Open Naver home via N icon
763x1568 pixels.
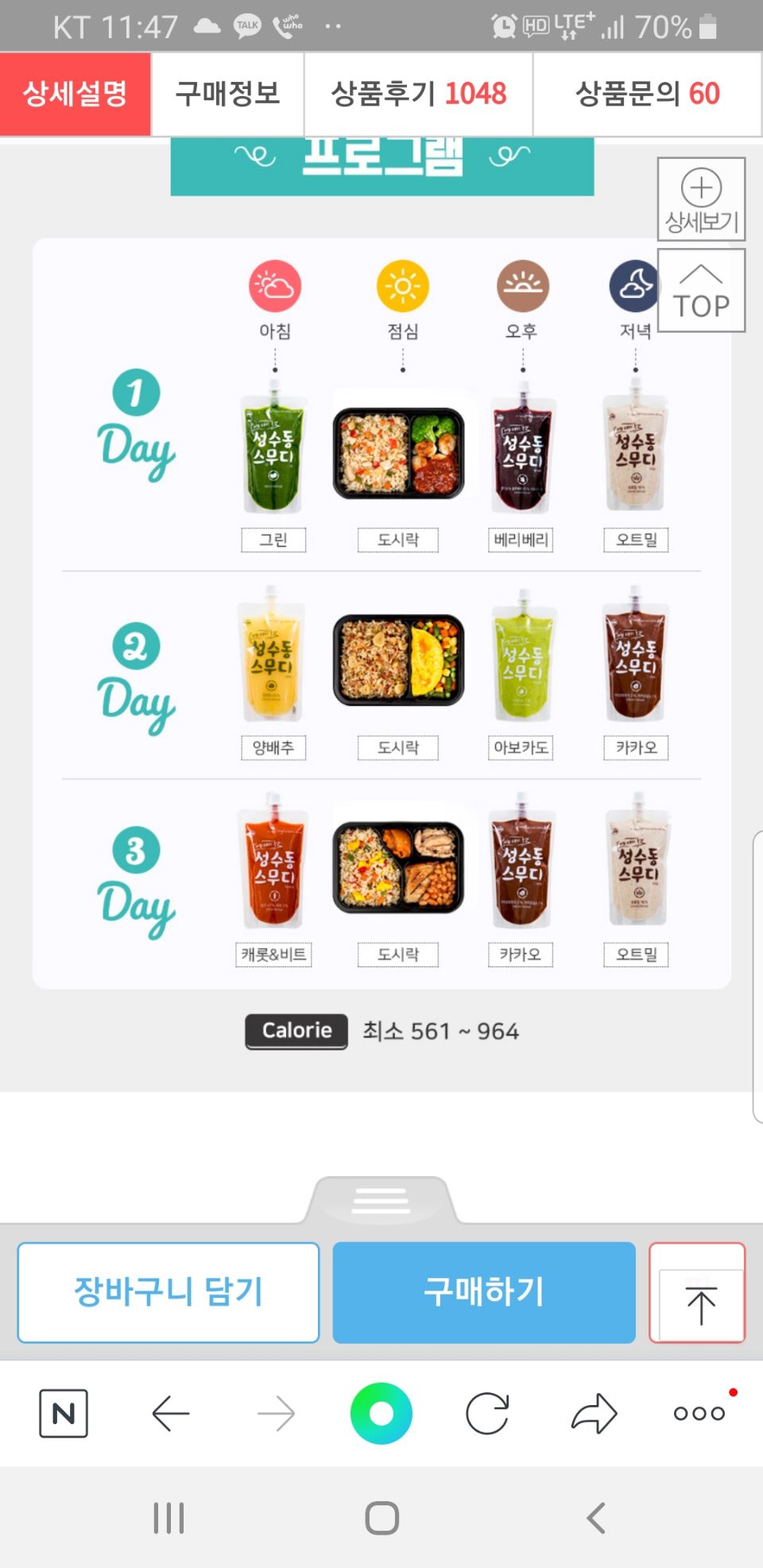click(64, 1414)
